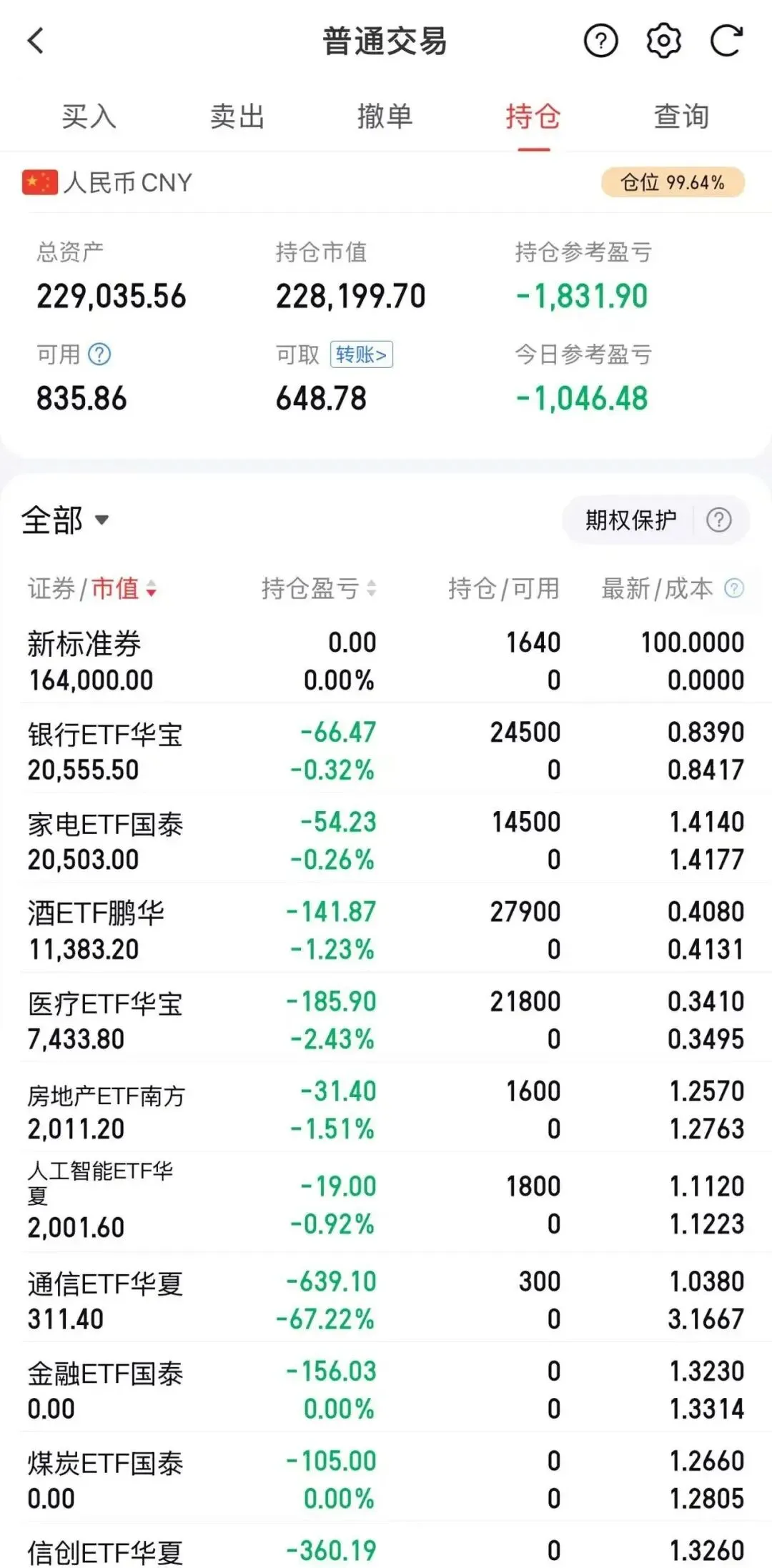Screen dimensions: 772x1568
Task: Sort holdings by 持仓盈亏
Action: click(319, 589)
